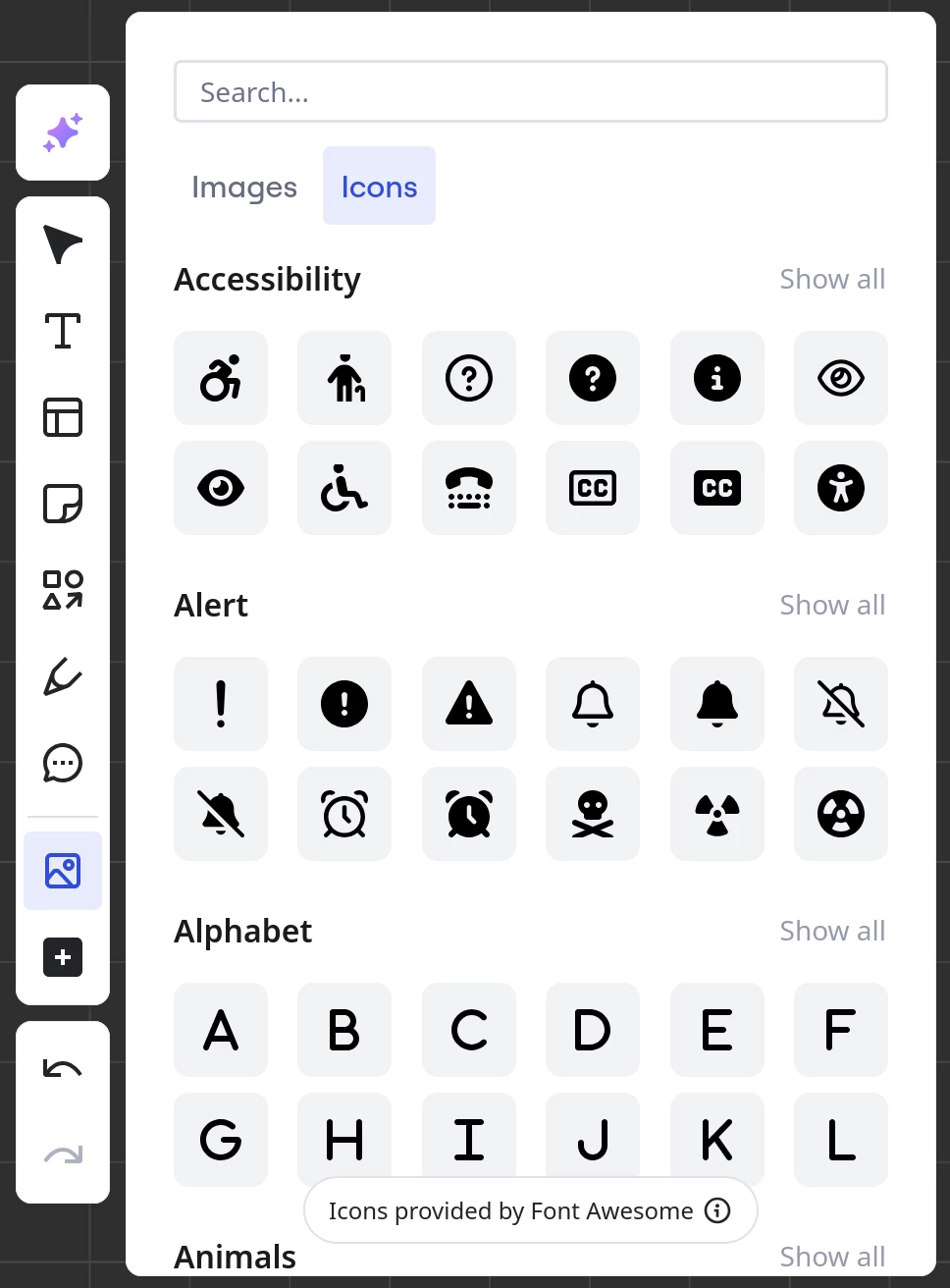Undo the last action
950x1288 pixels.
[63, 1069]
